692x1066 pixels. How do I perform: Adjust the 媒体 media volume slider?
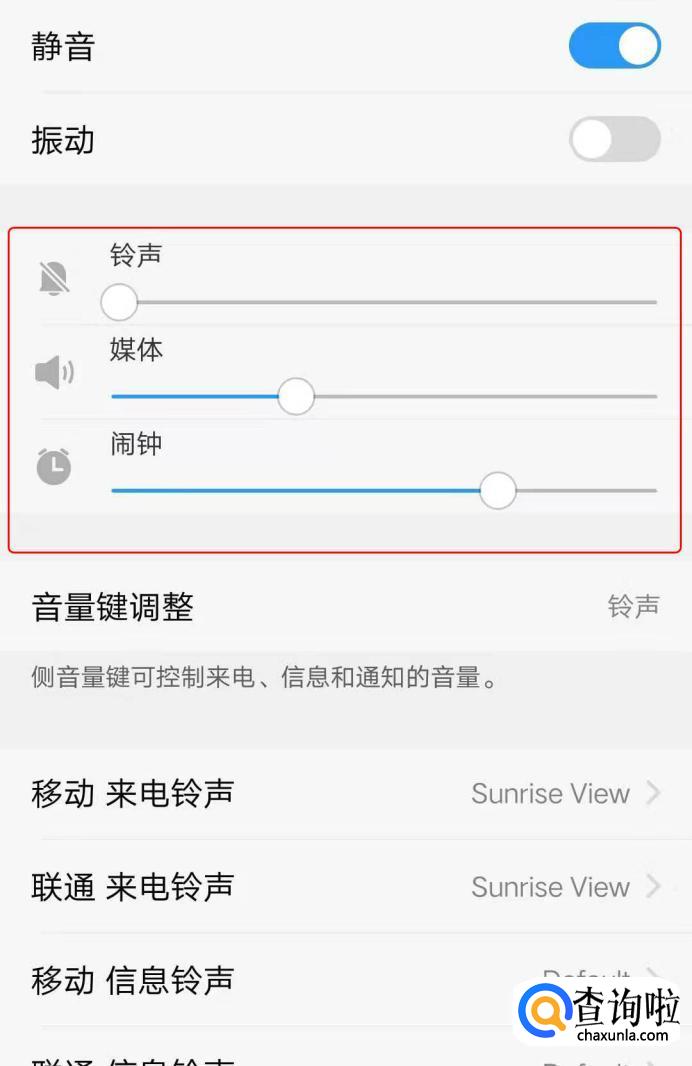click(296, 396)
